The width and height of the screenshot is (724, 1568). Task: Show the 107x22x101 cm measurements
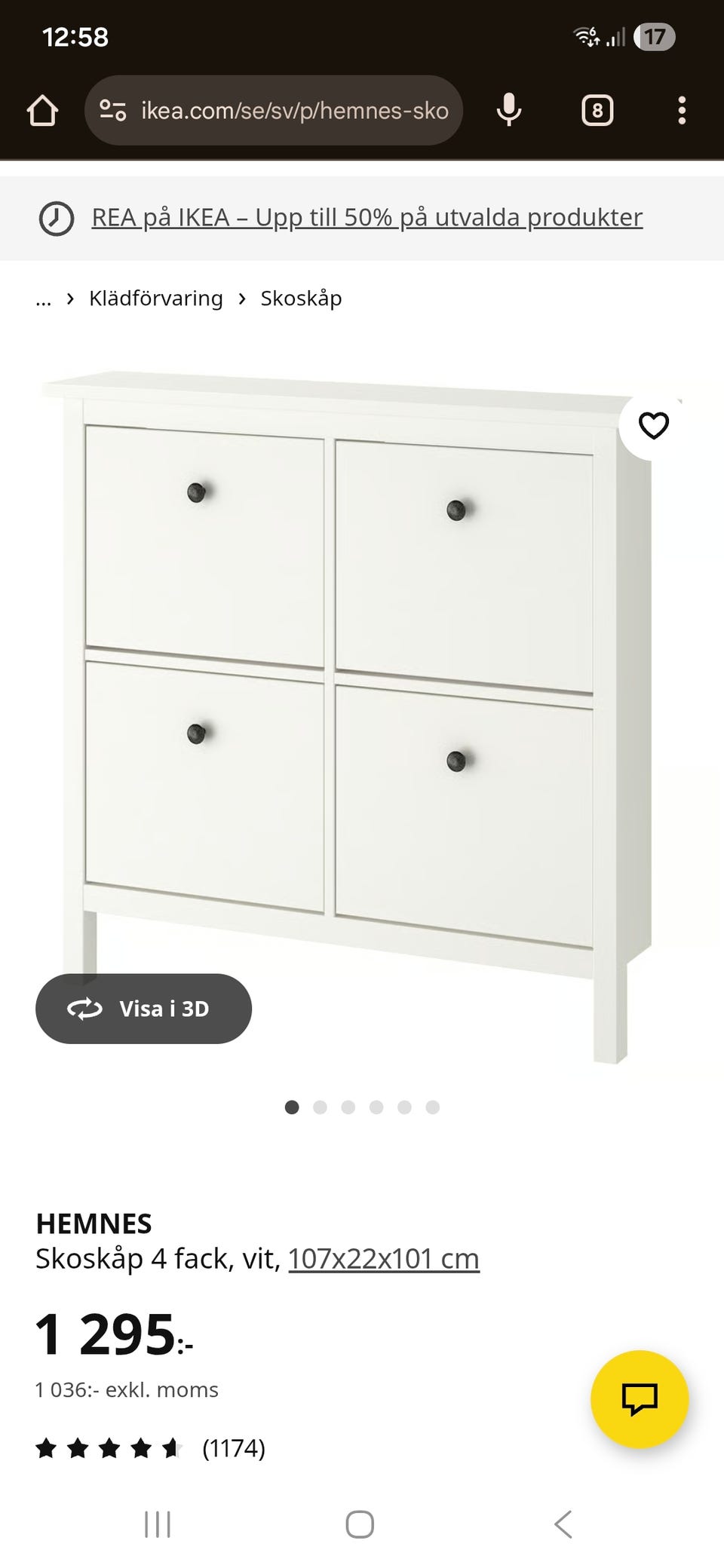(383, 1259)
